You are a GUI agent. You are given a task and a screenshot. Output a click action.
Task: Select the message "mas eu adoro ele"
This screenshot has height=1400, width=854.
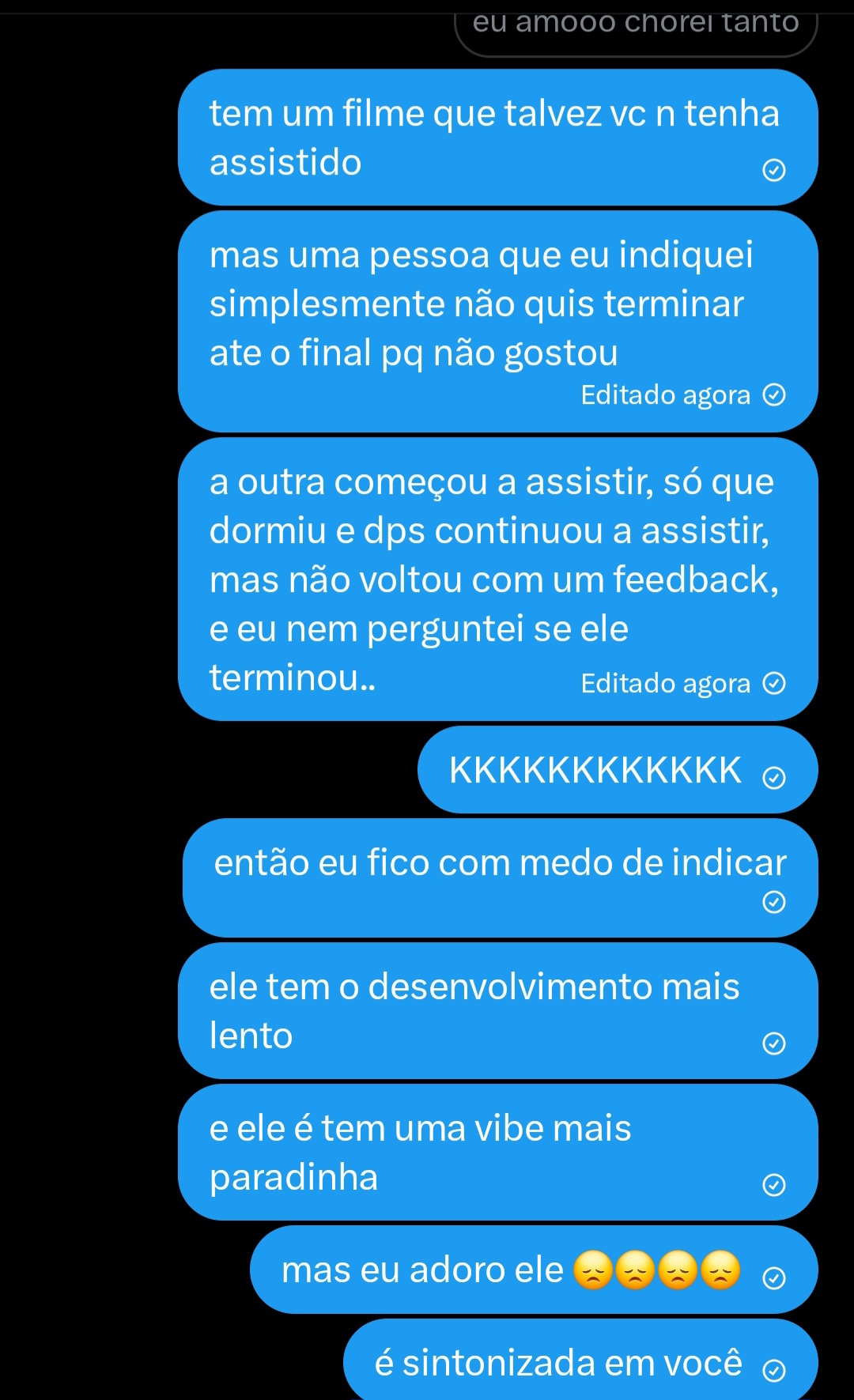click(x=533, y=1270)
